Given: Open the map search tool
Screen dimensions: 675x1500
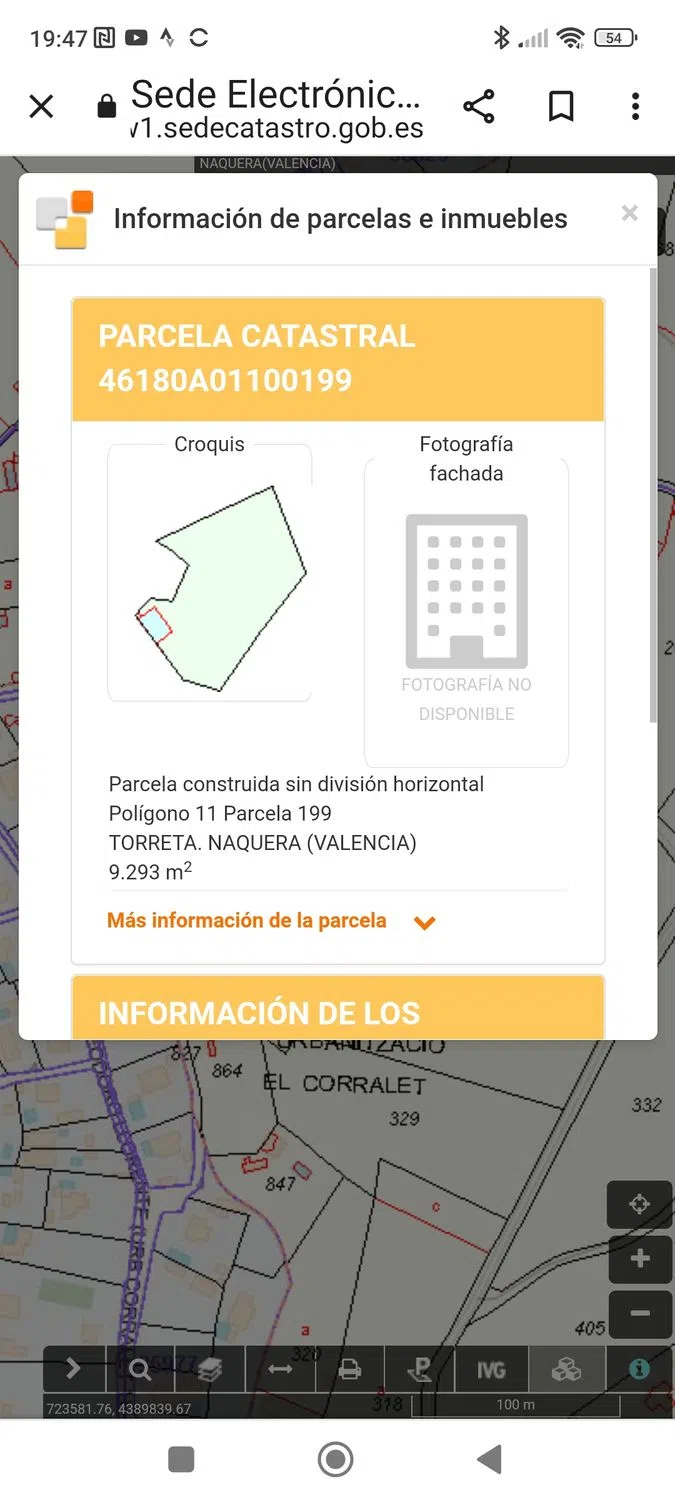Looking at the screenshot, I should 140,1369.
